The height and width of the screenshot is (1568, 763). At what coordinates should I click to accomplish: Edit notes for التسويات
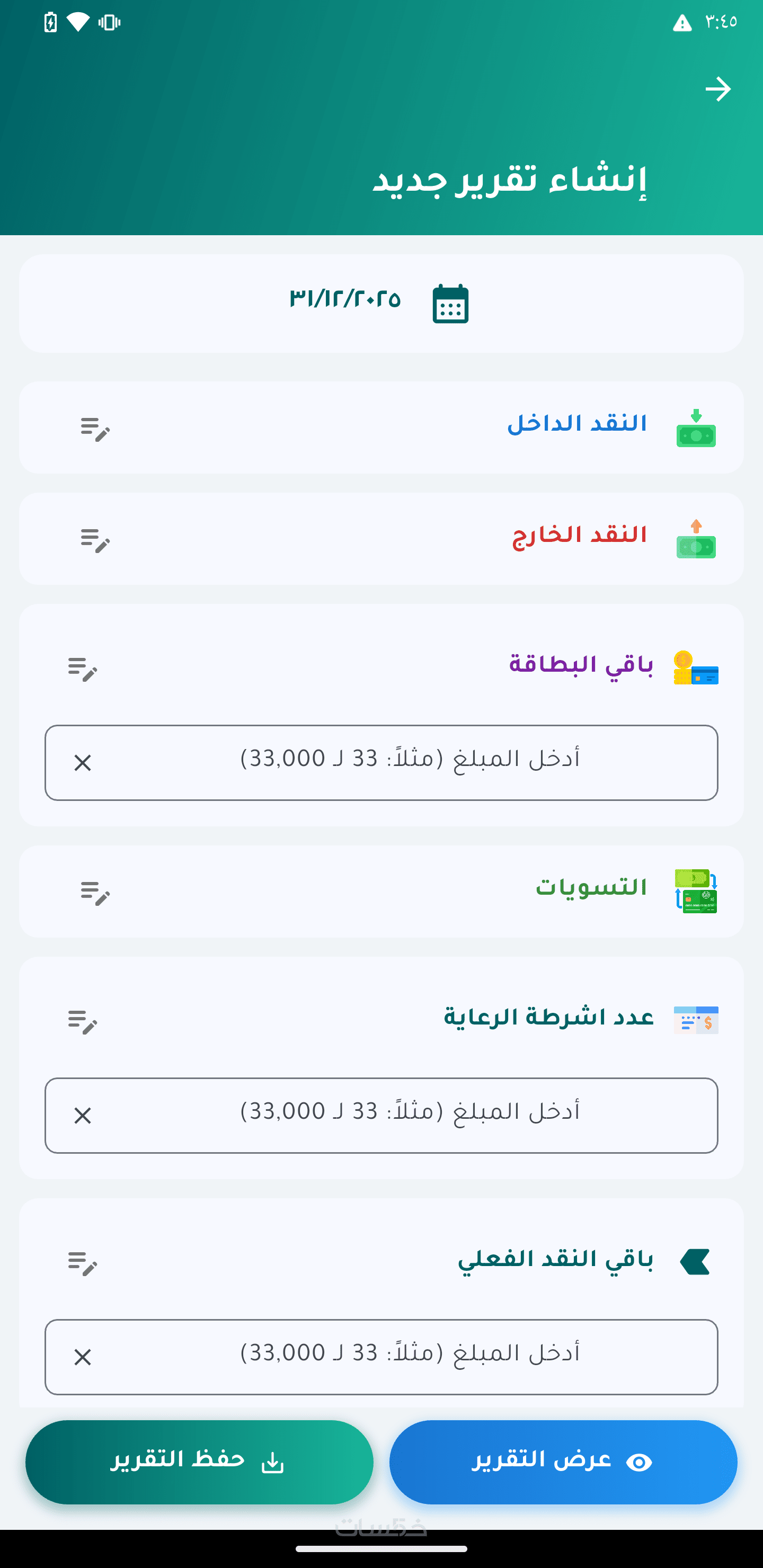tap(95, 893)
